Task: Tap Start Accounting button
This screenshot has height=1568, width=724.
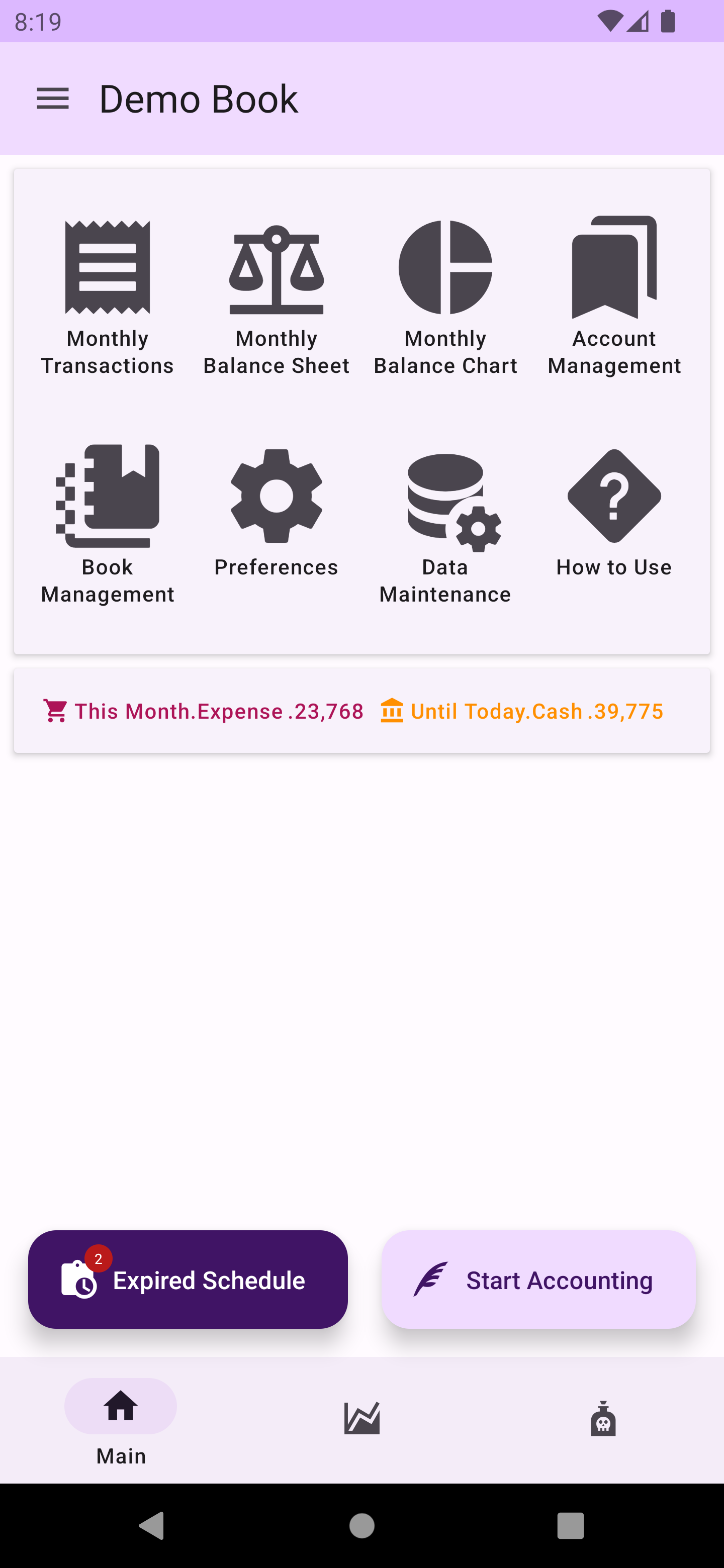Action: click(x=538, y=1280)
